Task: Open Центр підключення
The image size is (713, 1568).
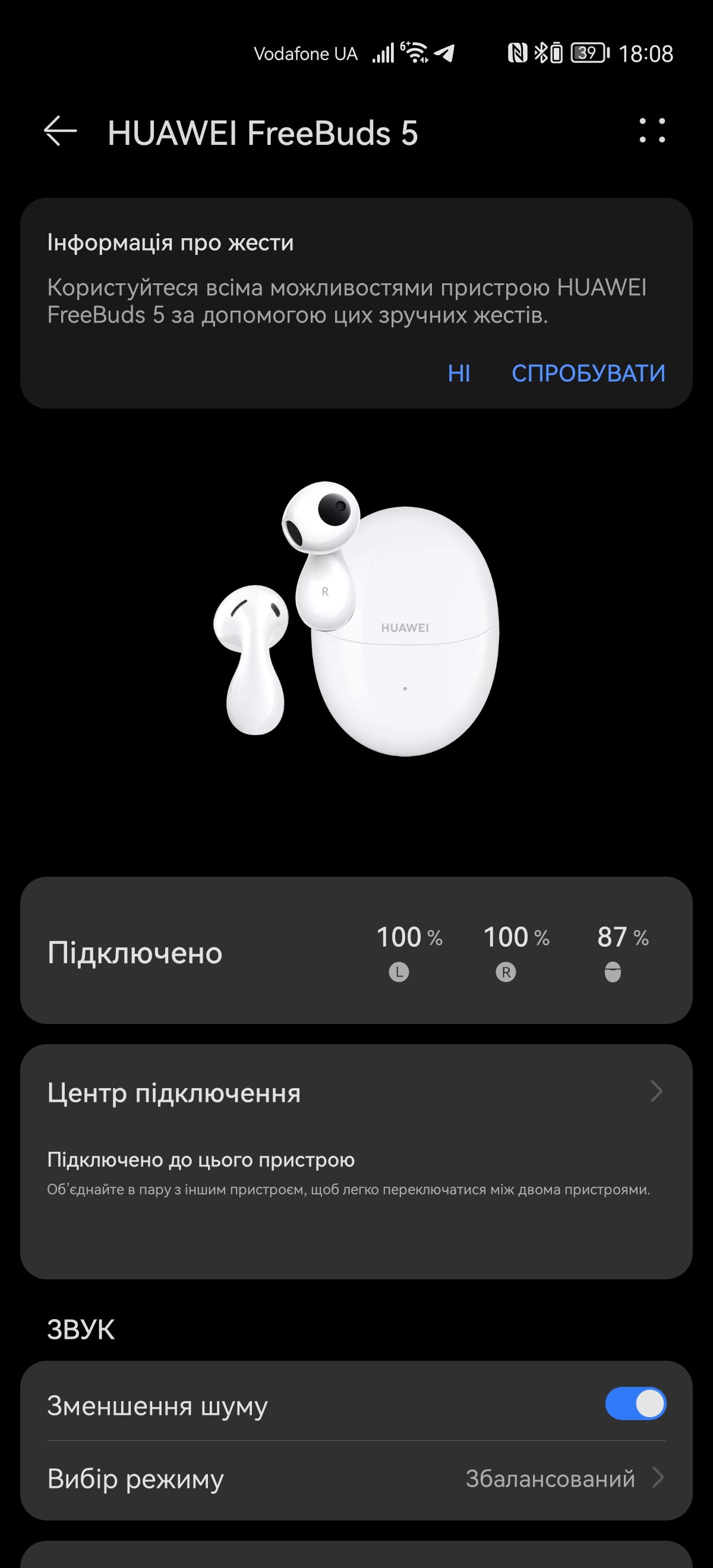Action: 355,1093
